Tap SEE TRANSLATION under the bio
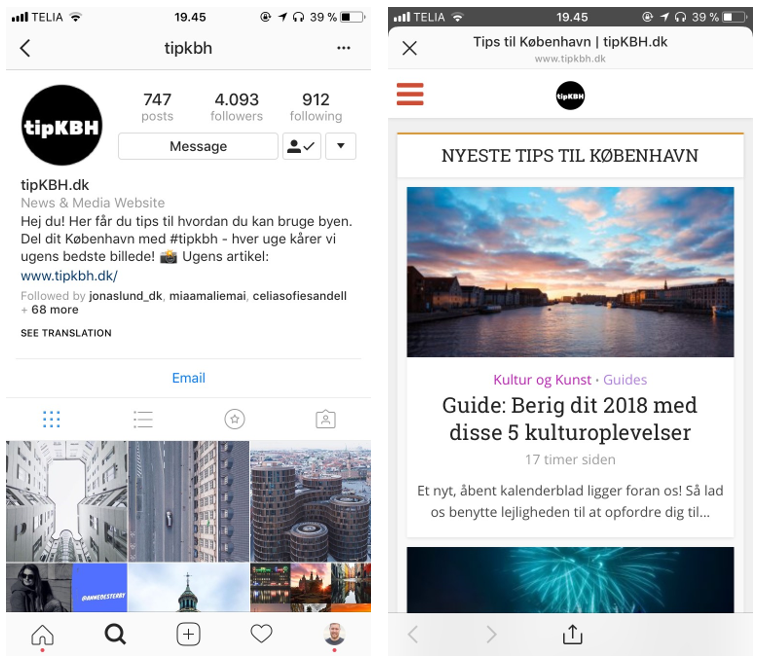This screenshot has width=759, height=659. pyautogui.click(x=66, y=333)
